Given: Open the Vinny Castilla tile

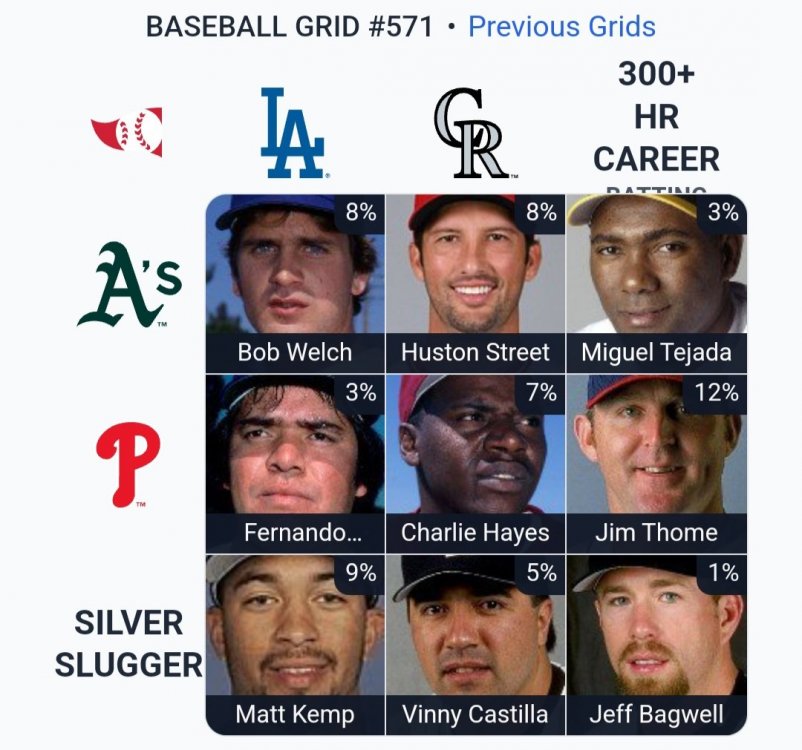Looking at the screenshot, I should tap(475, 645).
